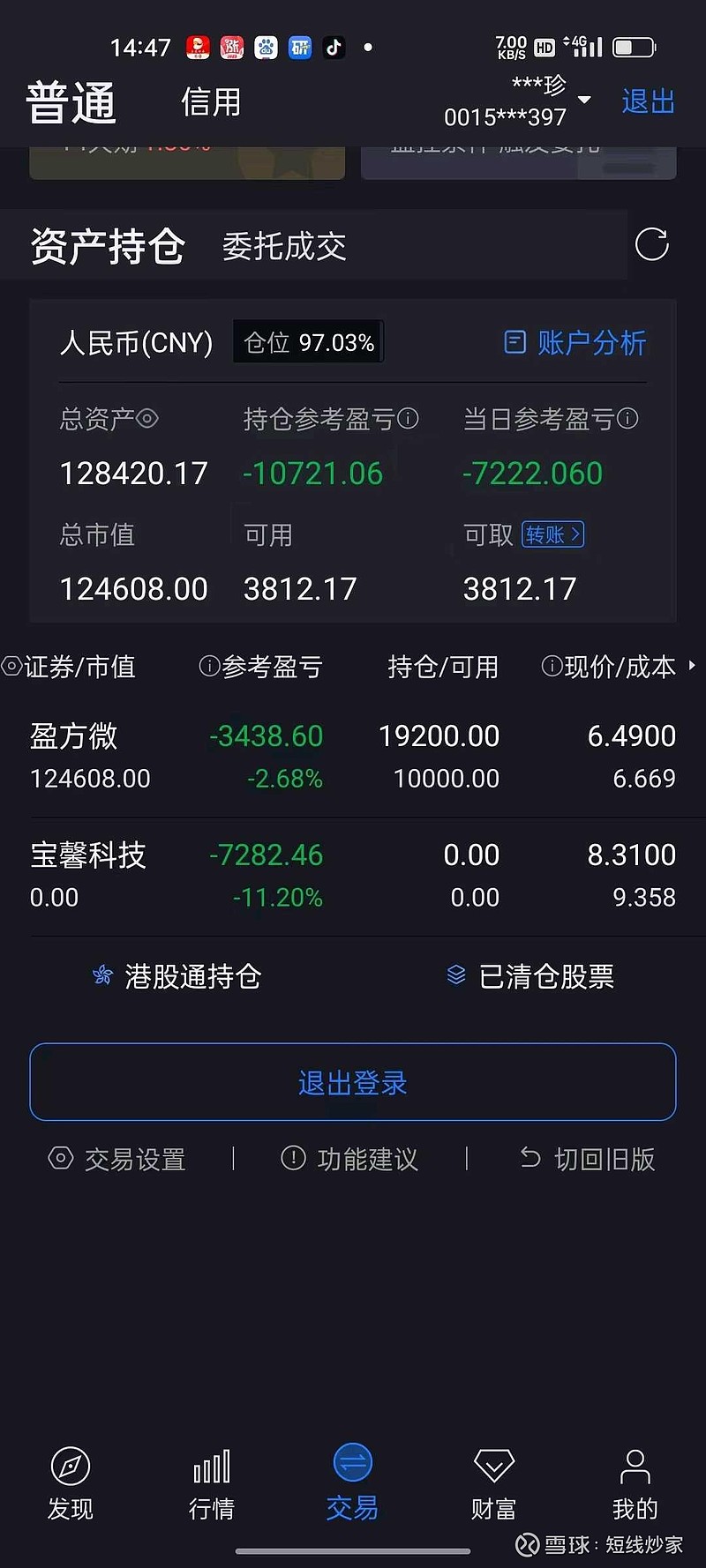
Task: Select the 盈方微 holding row
Action: tap(265, 754)
